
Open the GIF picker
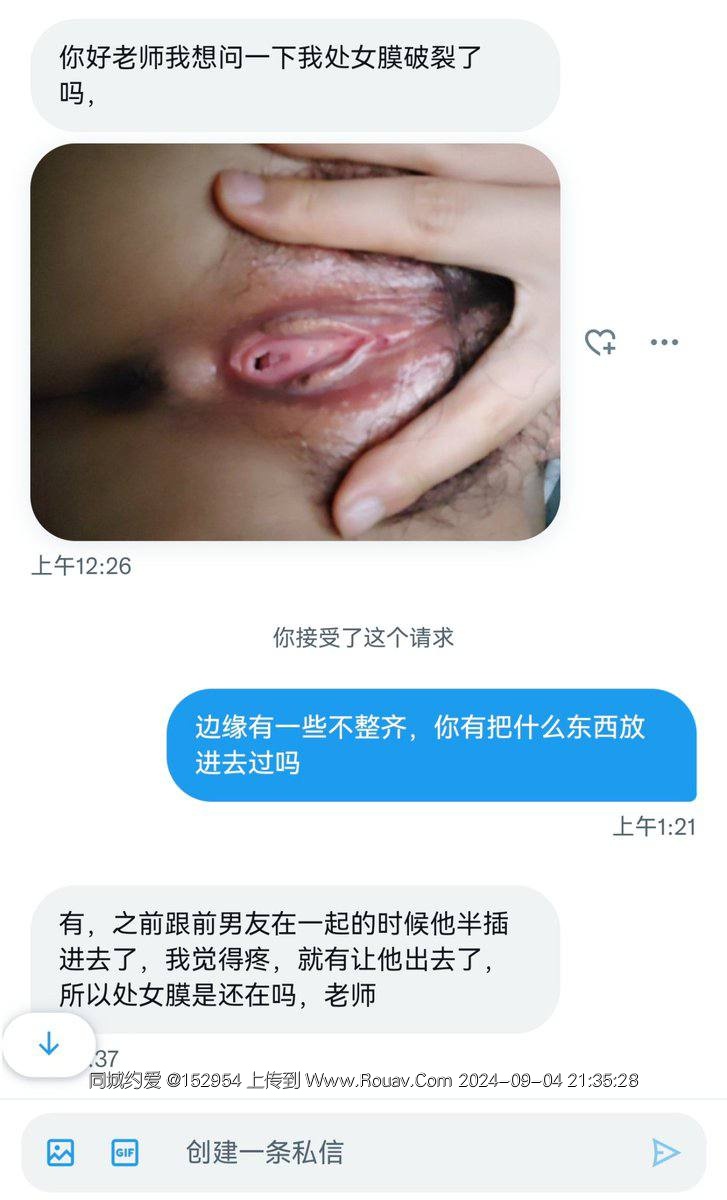pyautogui.click(x=124, y=1152)
